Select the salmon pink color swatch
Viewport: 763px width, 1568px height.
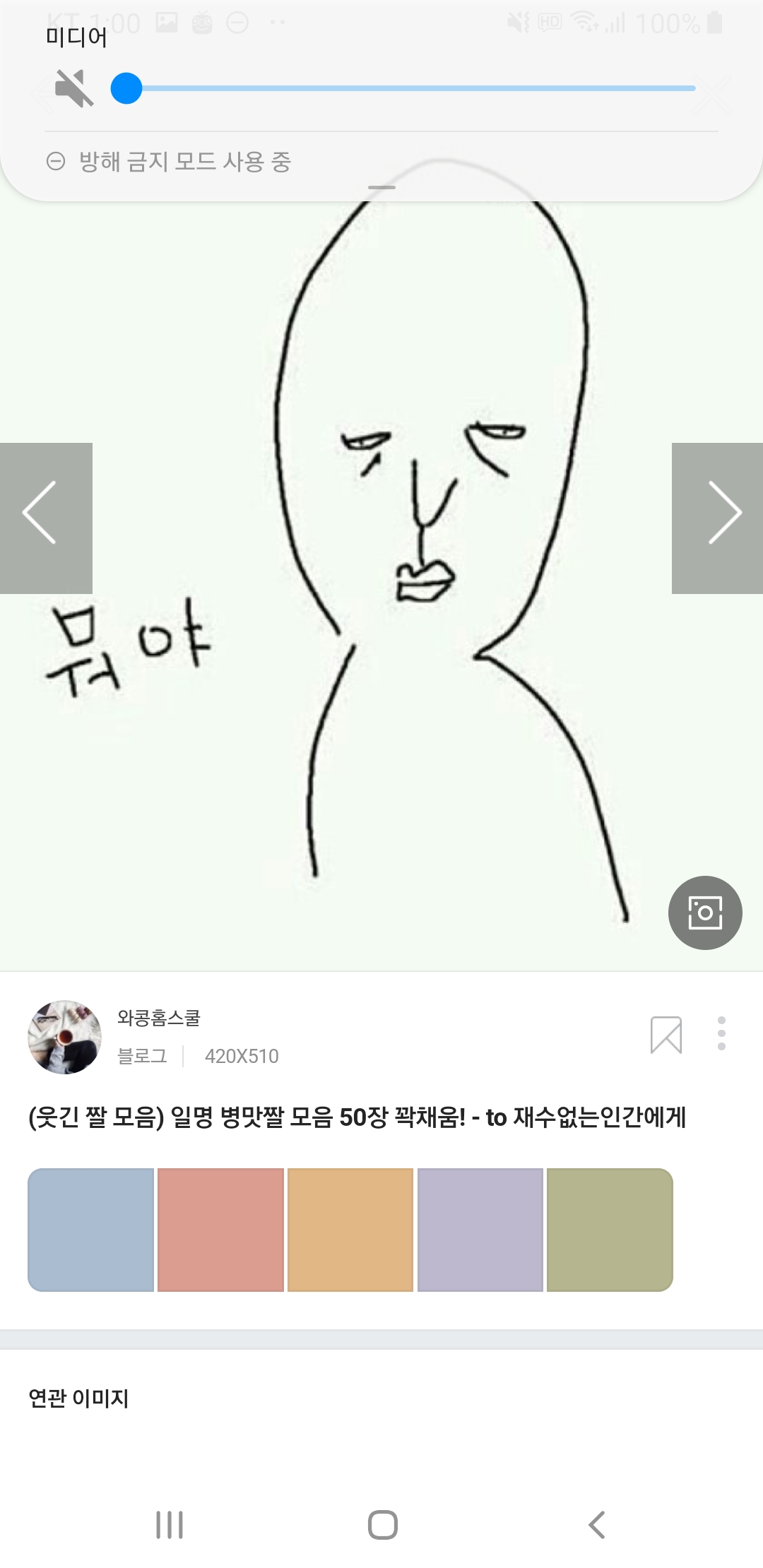tap(220, 1230)
